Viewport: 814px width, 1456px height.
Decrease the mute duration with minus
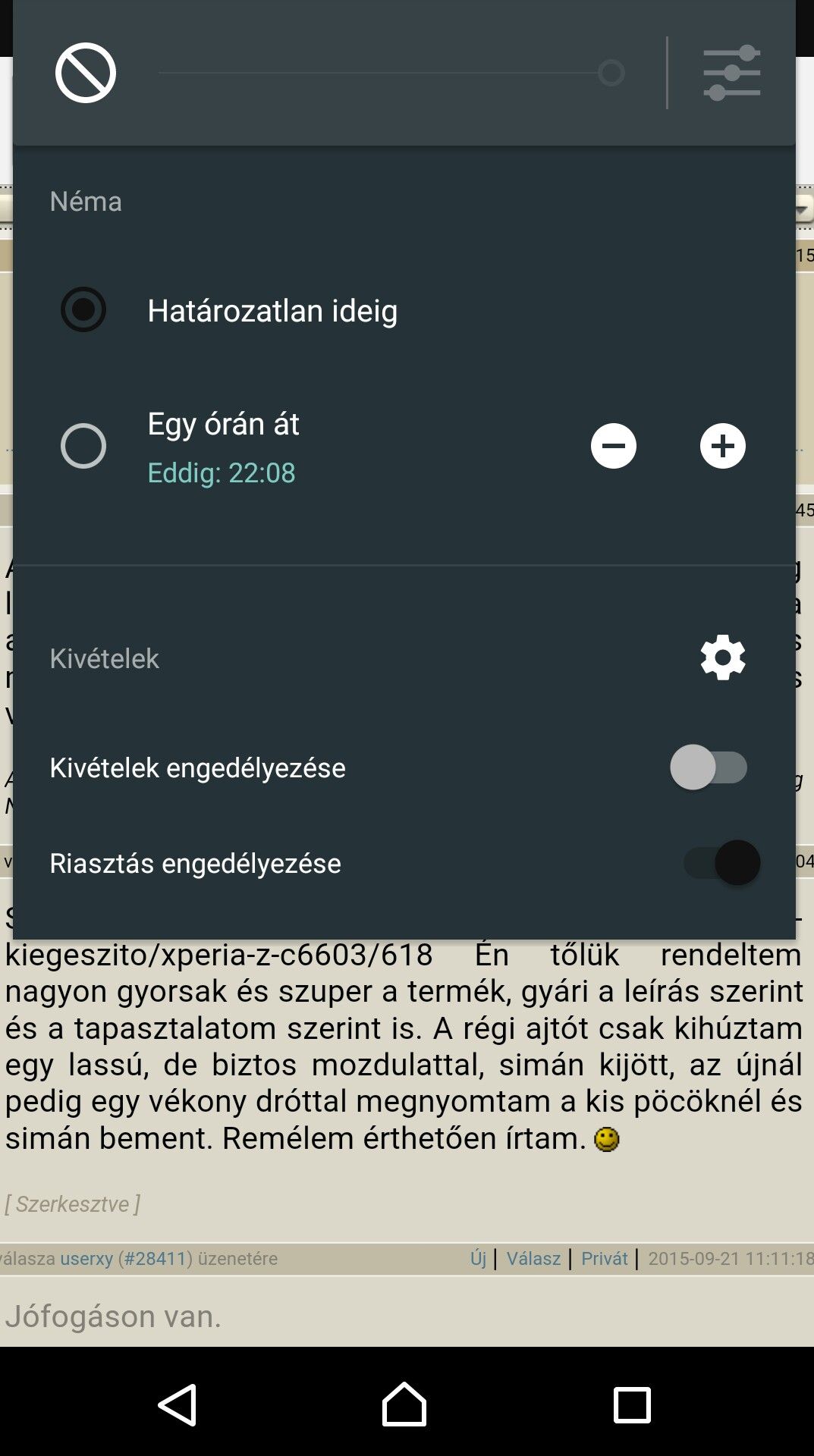pyautogui.click(x=614, y=446)
